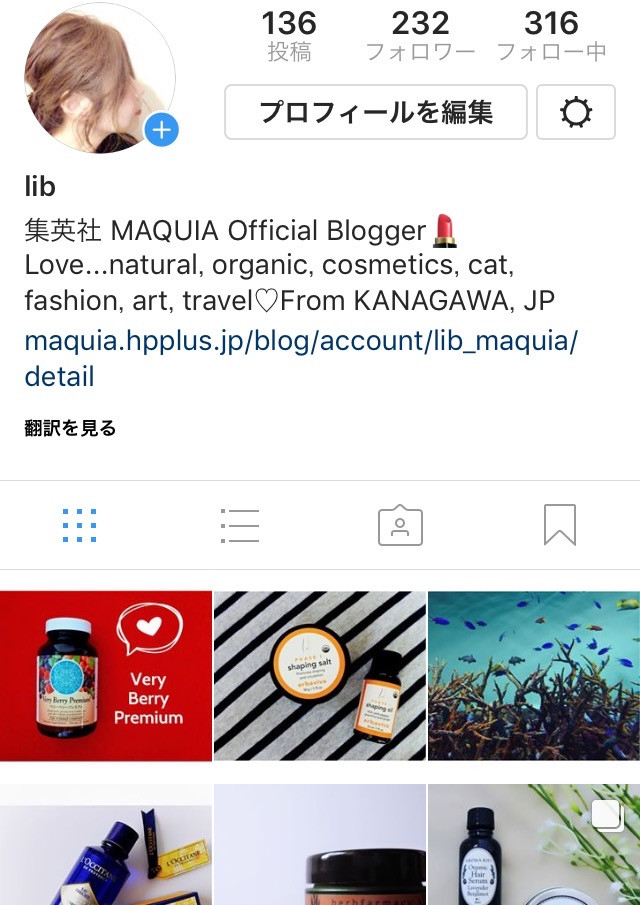Open settings via the gear icon

[576, 112]
